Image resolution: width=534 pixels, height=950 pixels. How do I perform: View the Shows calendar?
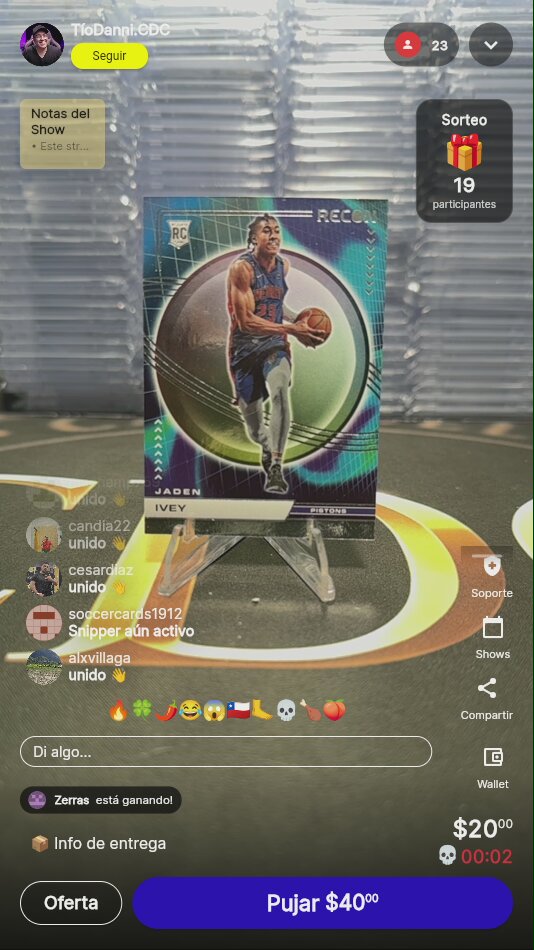pyautogui.click(x=492, y=638)
